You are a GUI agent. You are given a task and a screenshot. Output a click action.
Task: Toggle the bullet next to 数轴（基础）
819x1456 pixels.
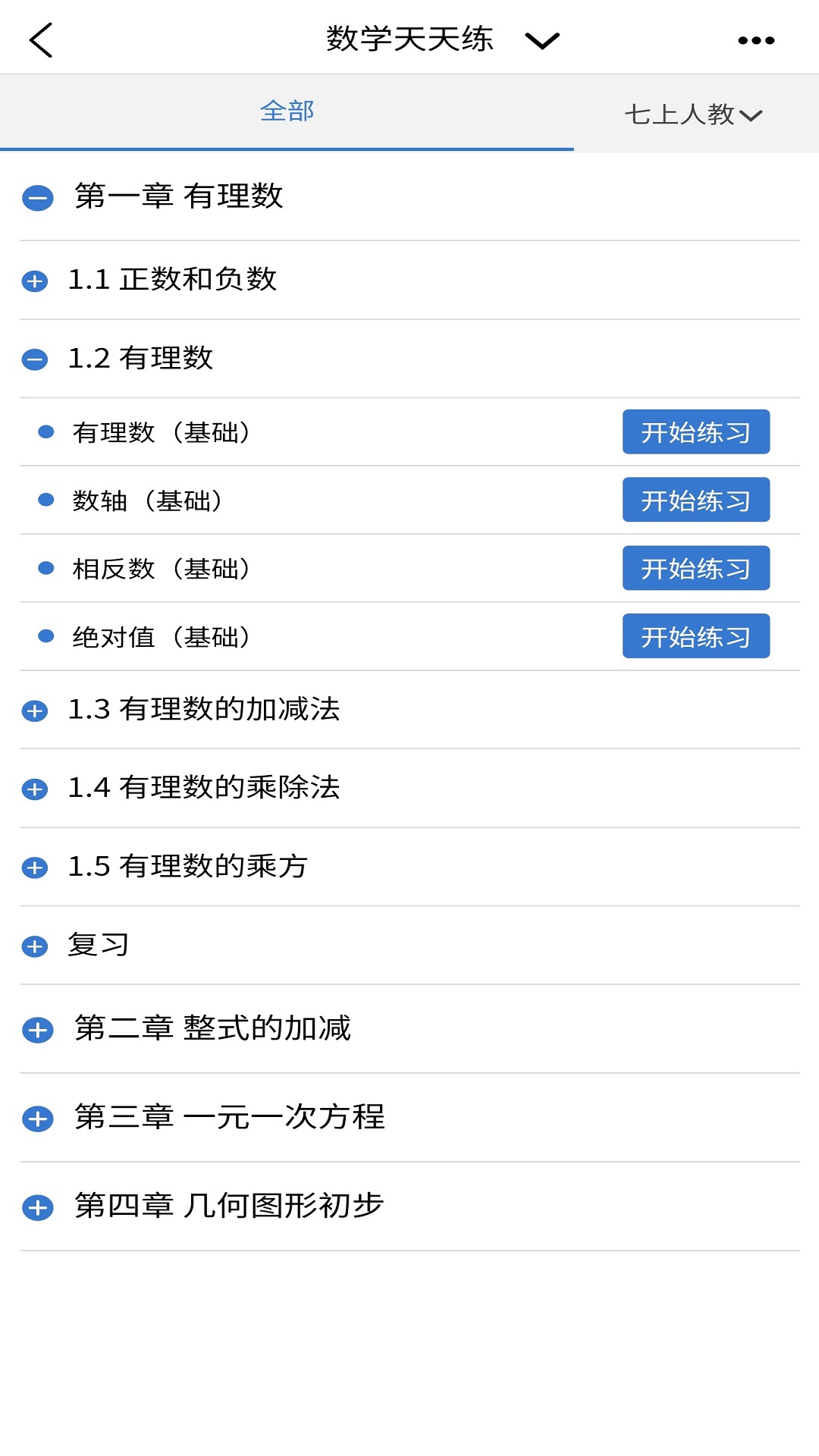[46, 498]
